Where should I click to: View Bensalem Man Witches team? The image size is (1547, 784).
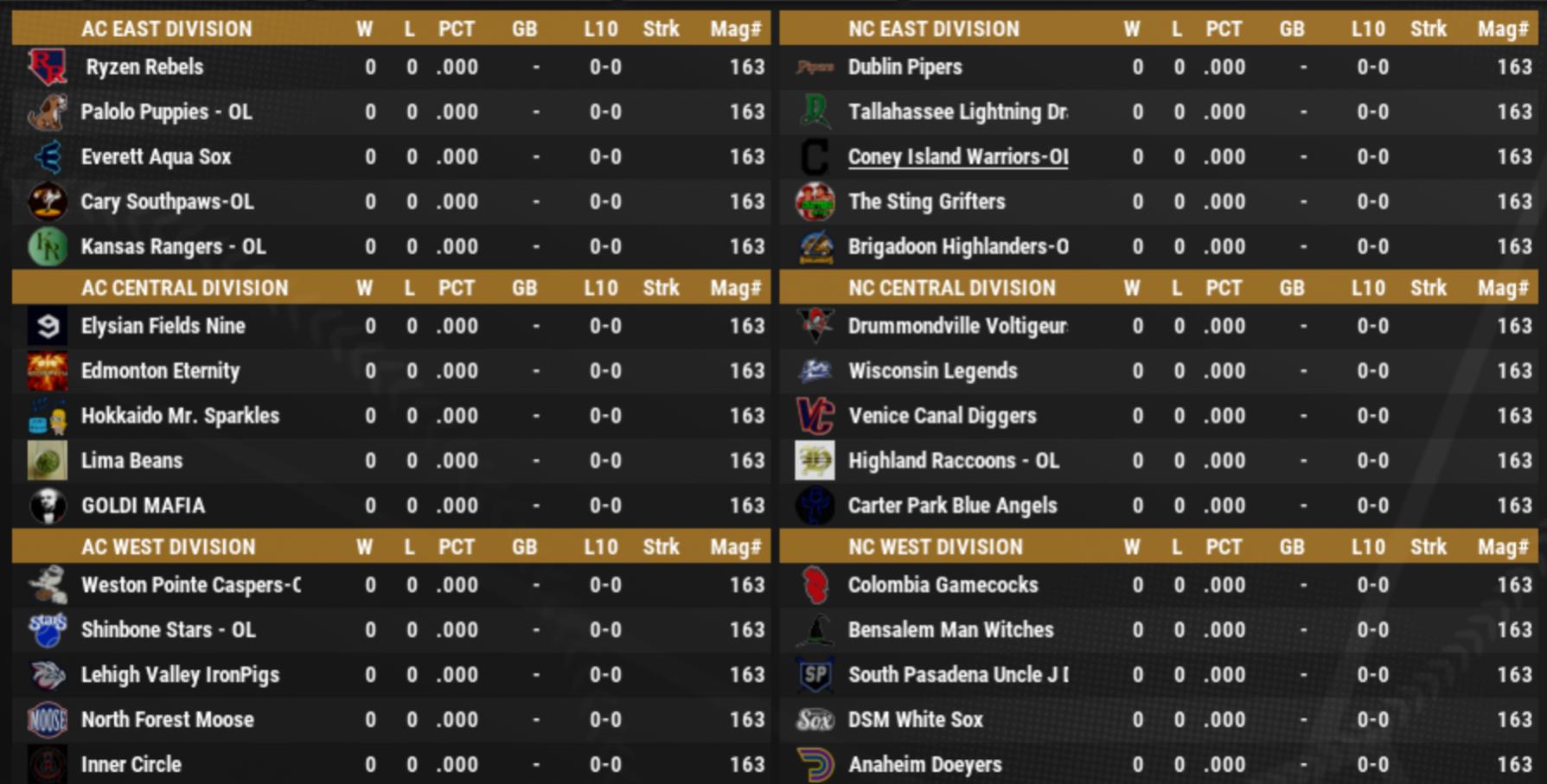[950, 630]
